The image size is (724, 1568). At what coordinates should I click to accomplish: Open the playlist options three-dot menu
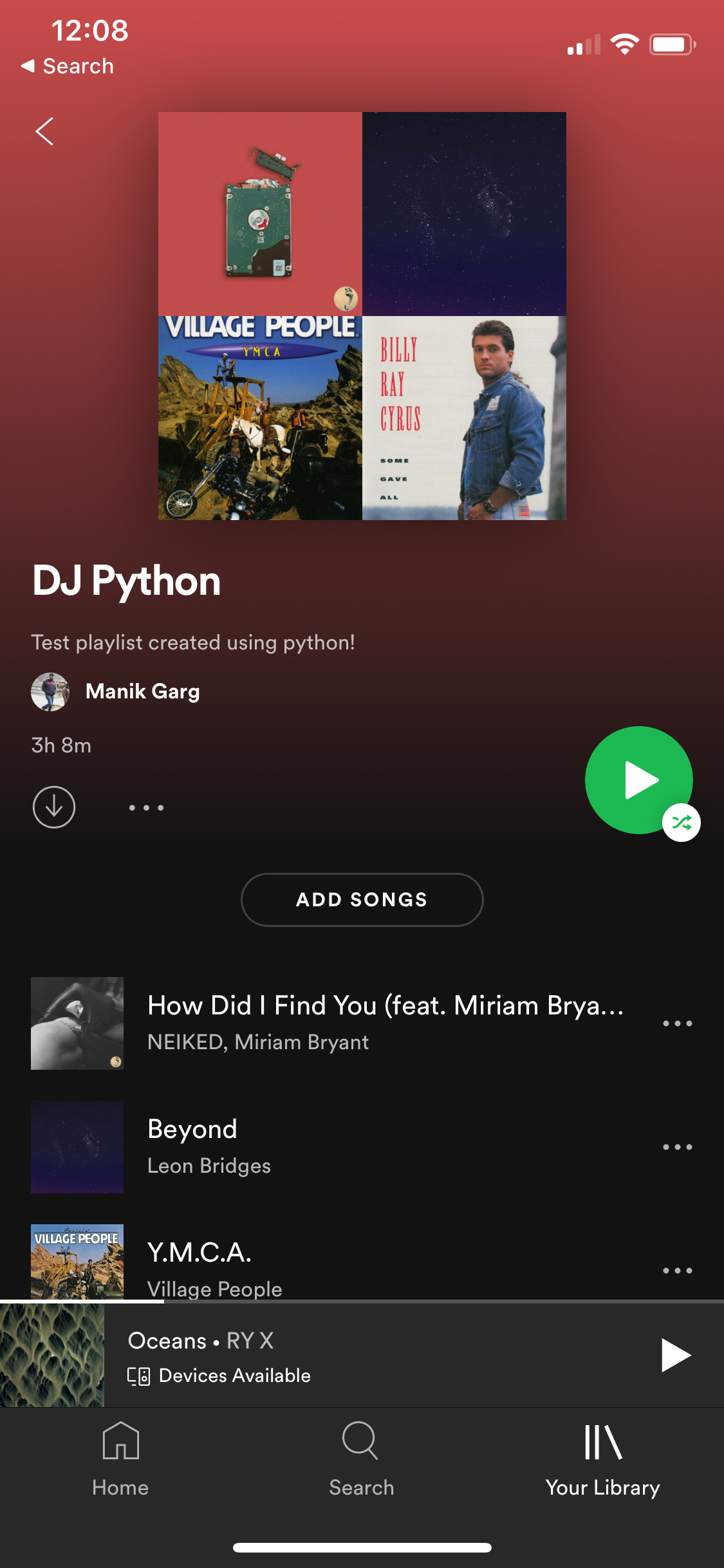point(145,807)
